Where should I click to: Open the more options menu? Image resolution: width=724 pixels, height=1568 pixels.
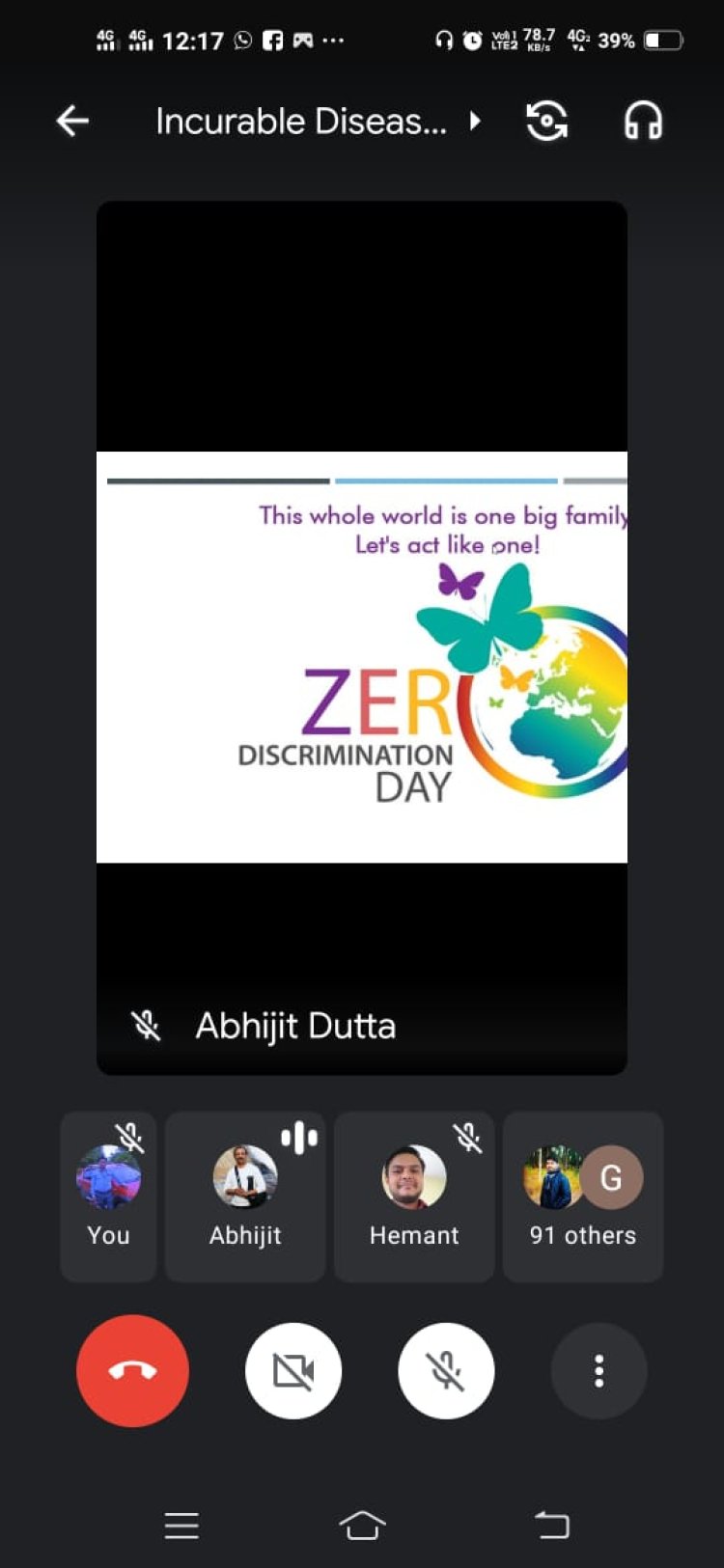[599, 1370]
